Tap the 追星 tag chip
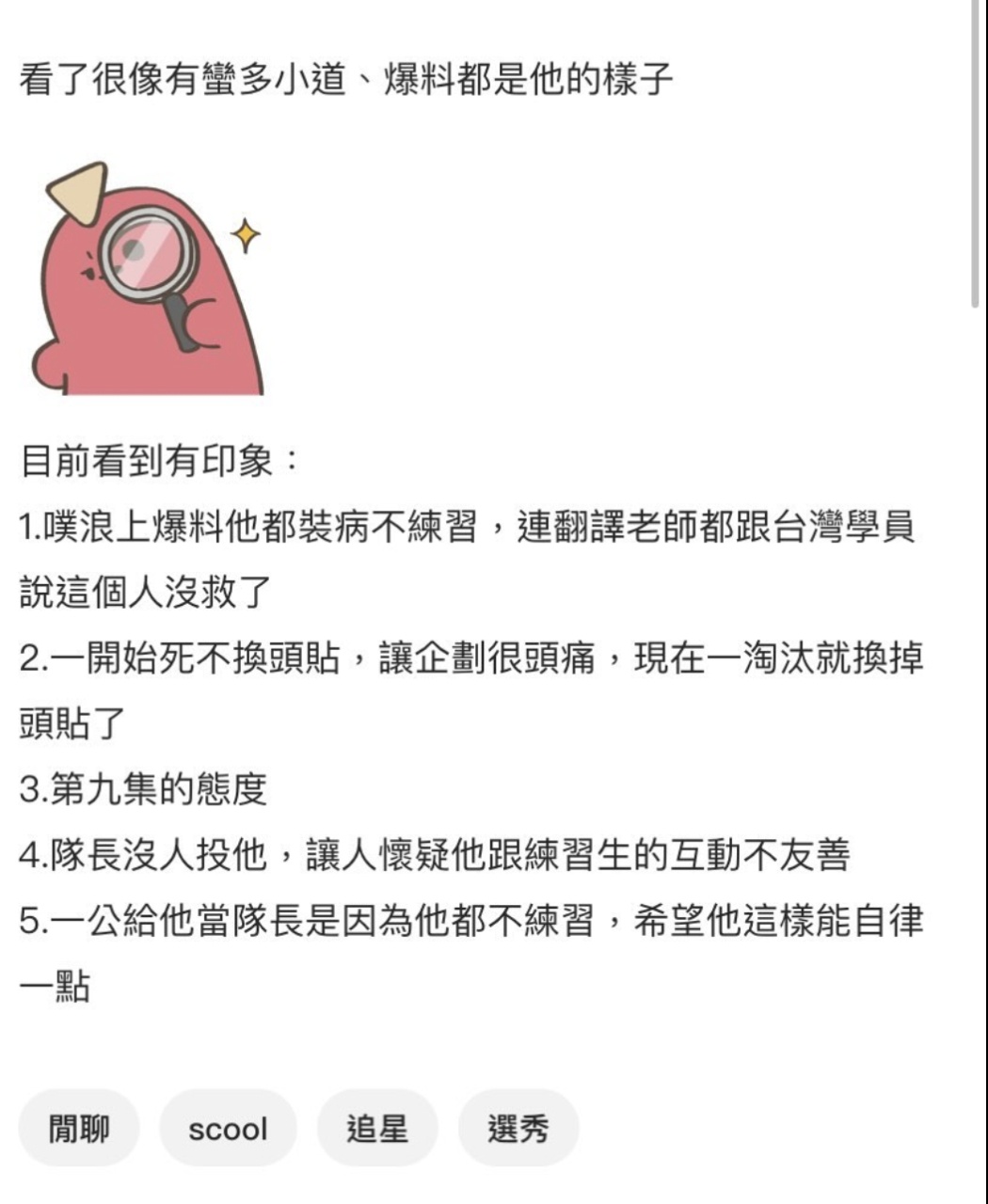Image resolution: width=988 pixels, height=1204 pixels. (x=376, y=1128)
